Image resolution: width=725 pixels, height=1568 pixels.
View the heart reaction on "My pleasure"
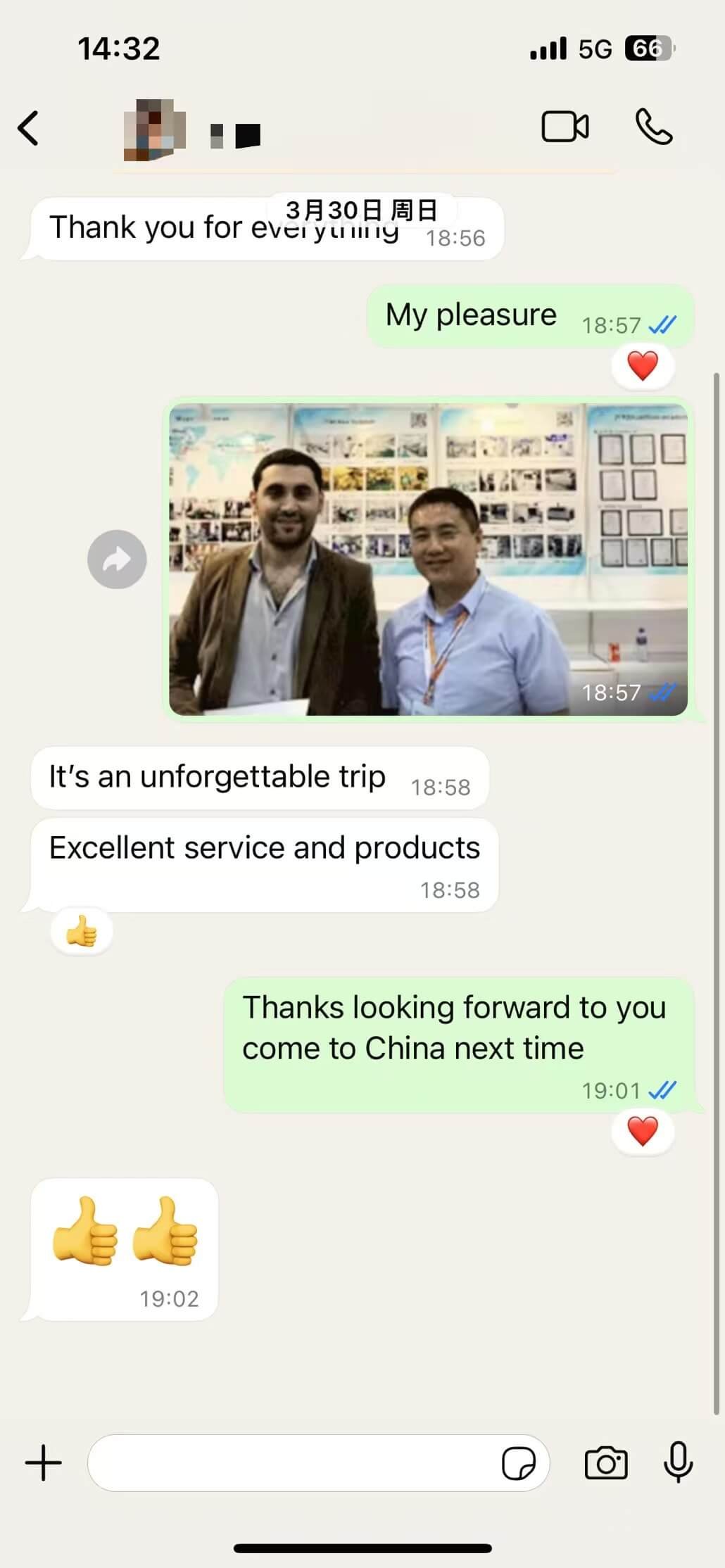(643, 366)
